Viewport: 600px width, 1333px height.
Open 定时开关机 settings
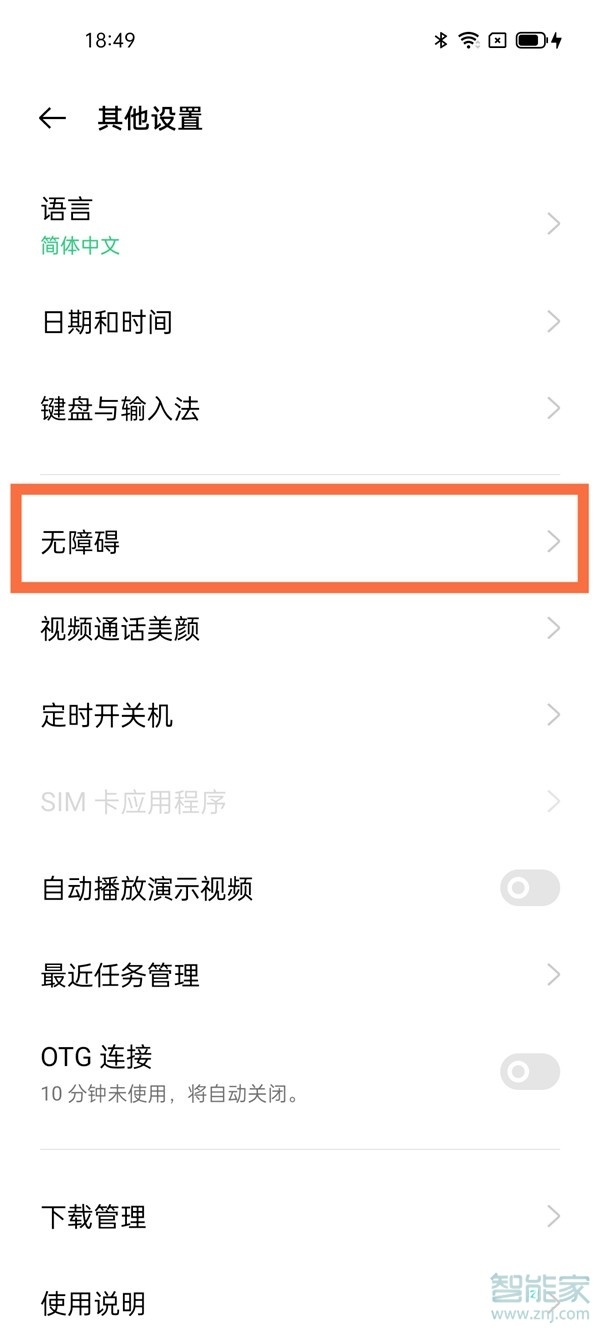pos(300,715)
